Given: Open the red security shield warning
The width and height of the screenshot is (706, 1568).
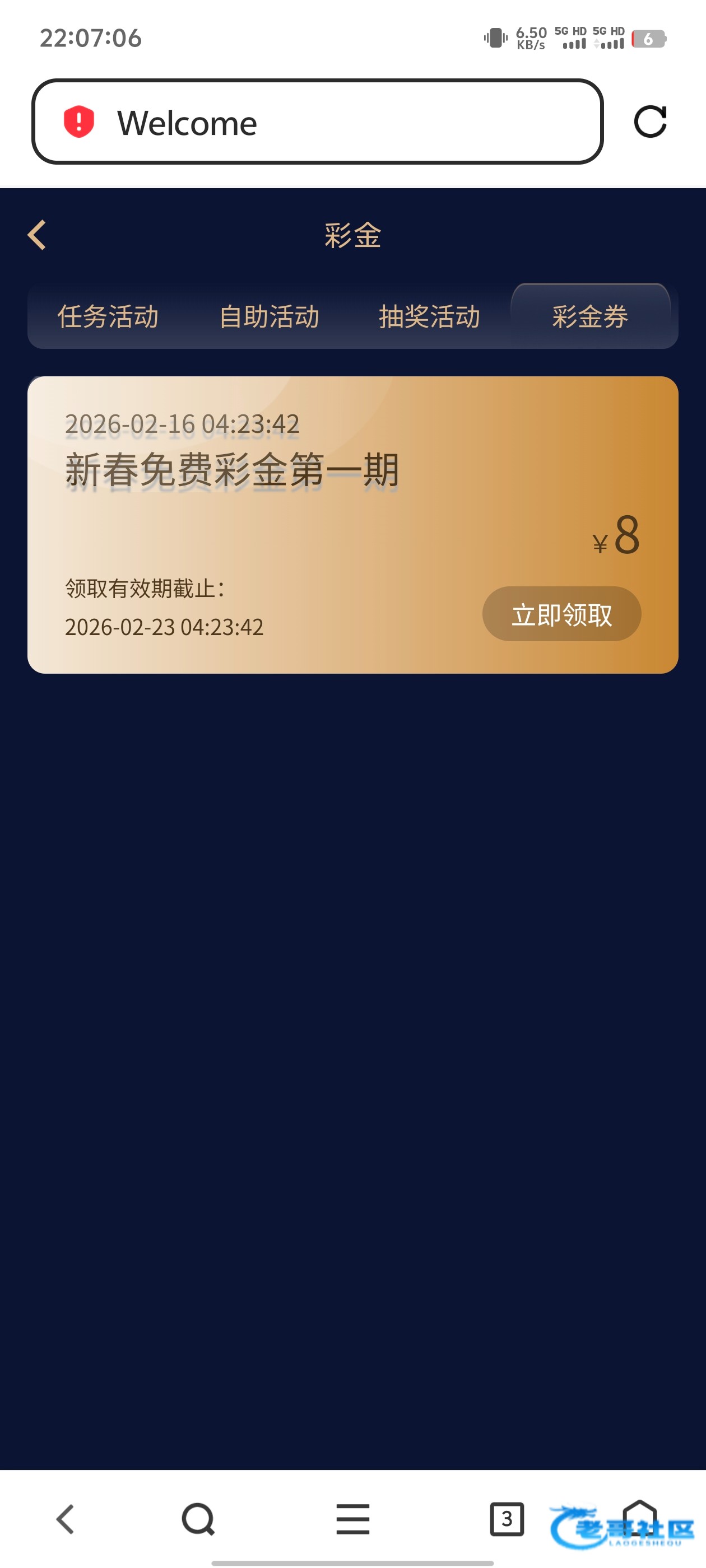Looking at the screenshot, I should point(79,122).
